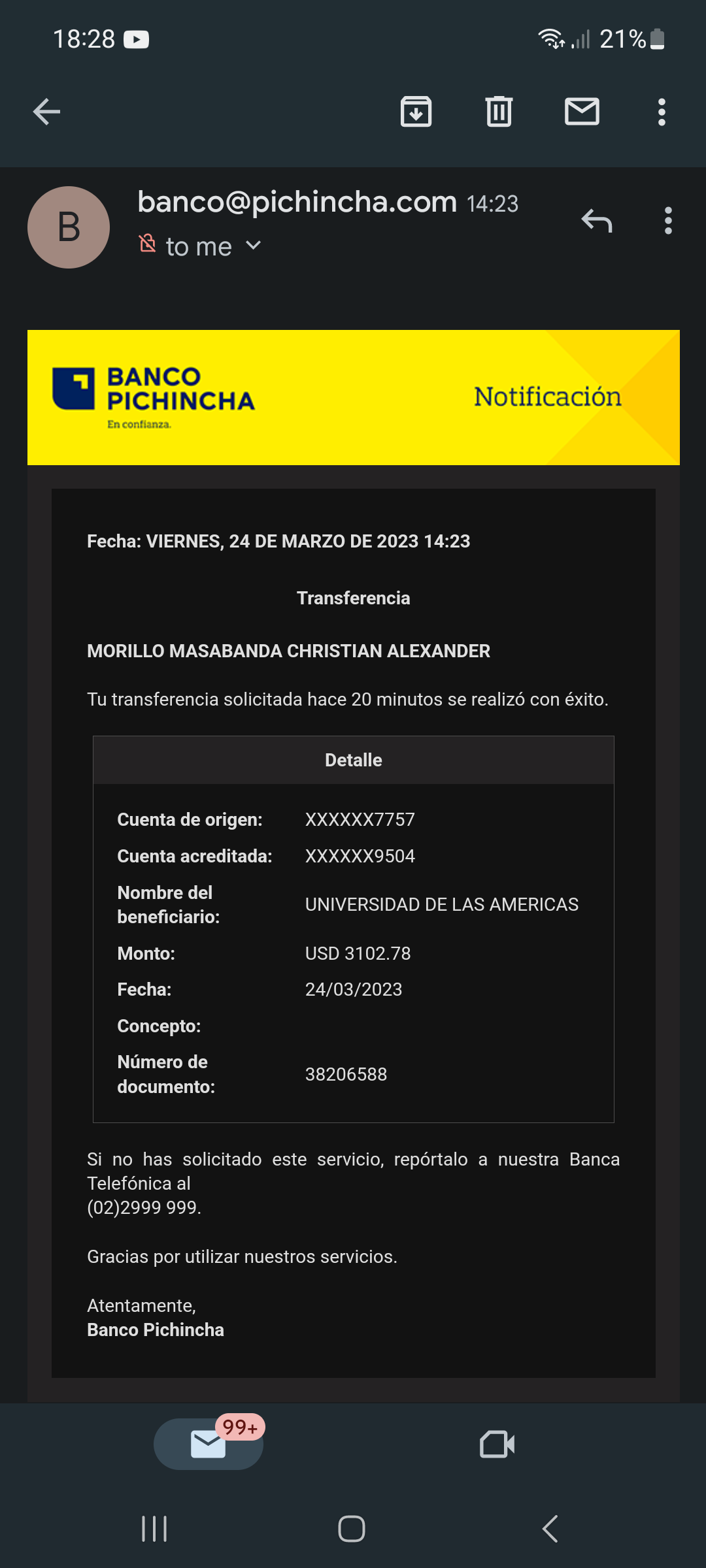This screenshot has height=1568, width=706.
Task: Open message options next to the reply arrow
Action: (x=667, y=221)
